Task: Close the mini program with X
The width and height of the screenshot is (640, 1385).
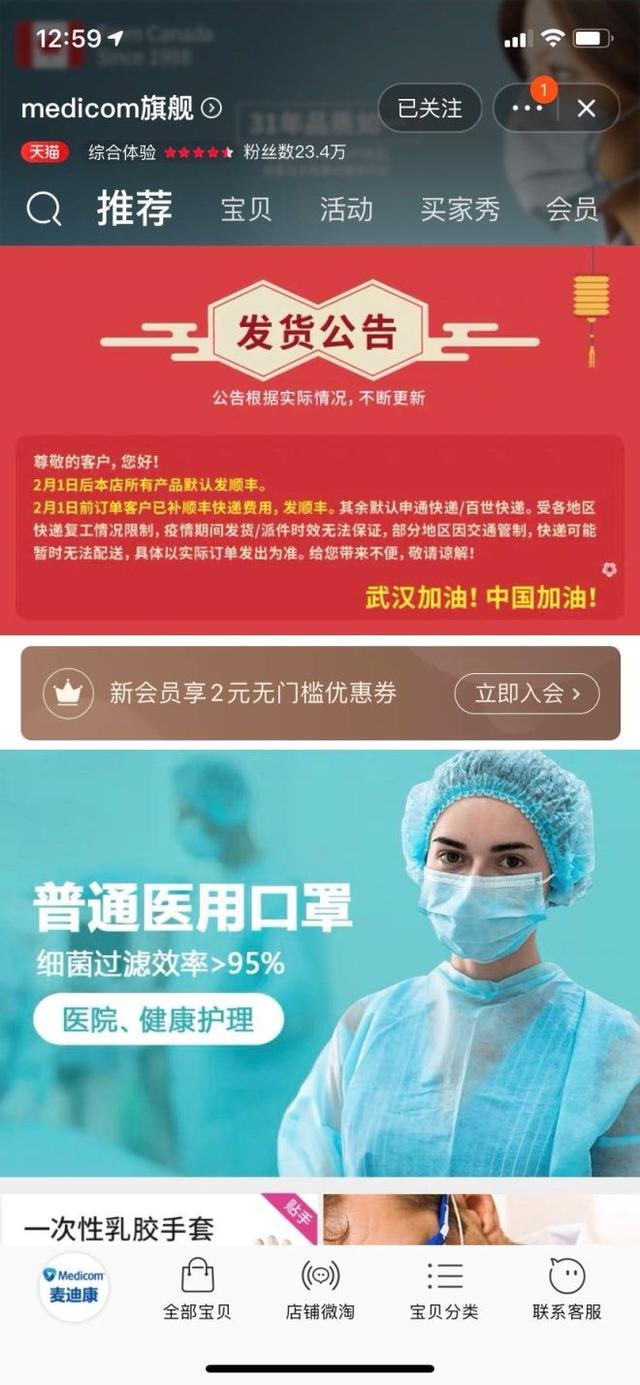Action: pos(587,108)
